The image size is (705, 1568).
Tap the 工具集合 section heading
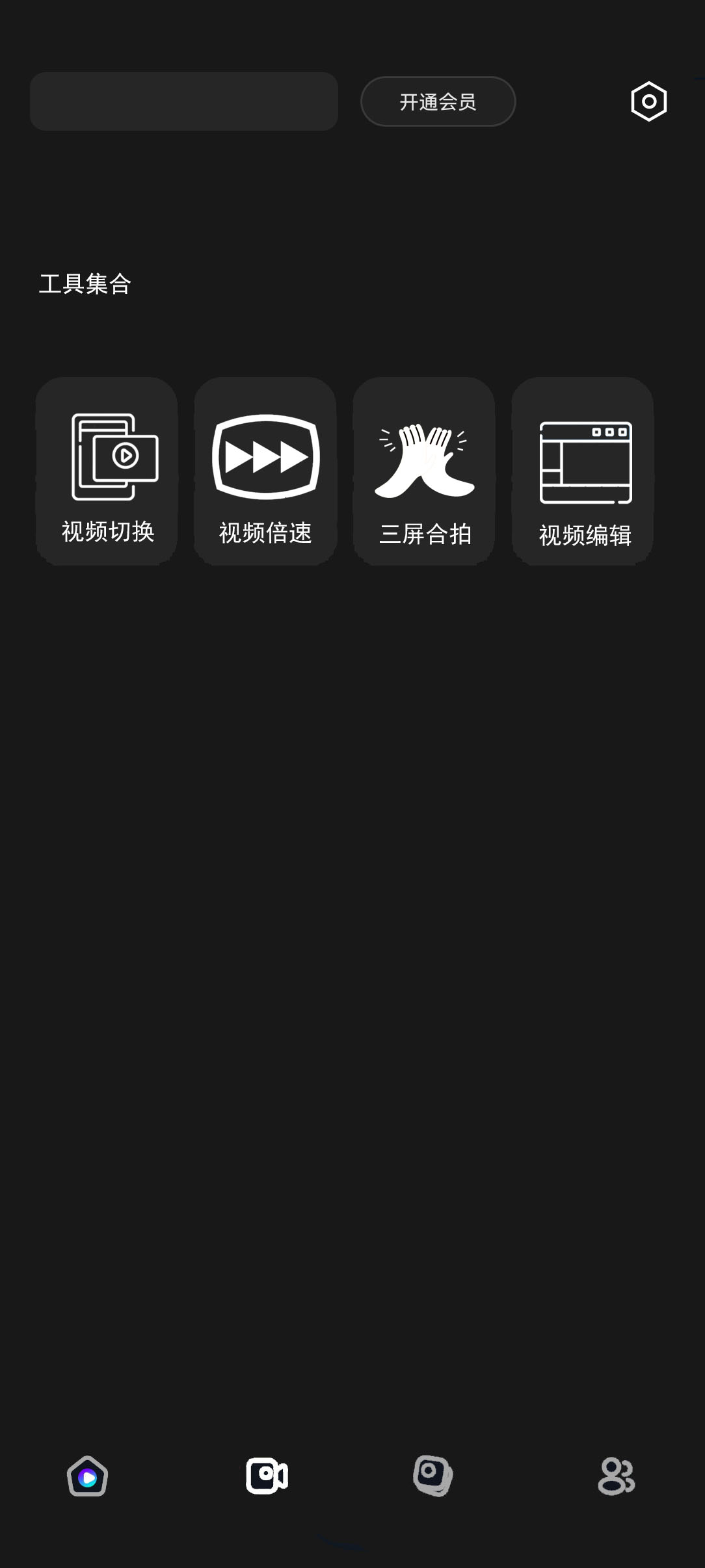pos(85,283)
